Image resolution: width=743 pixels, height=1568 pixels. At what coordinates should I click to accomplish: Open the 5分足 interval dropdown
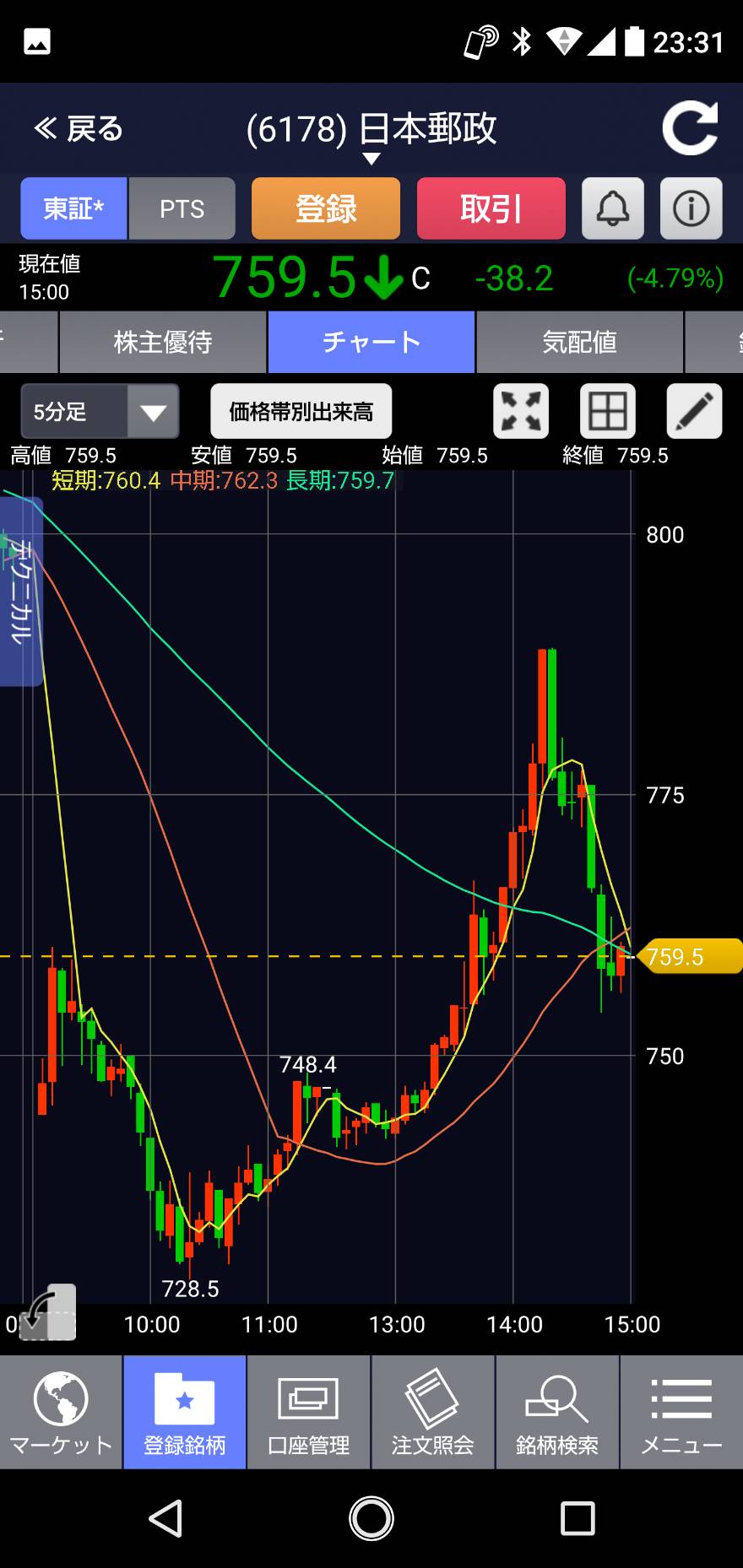(100, 412)
